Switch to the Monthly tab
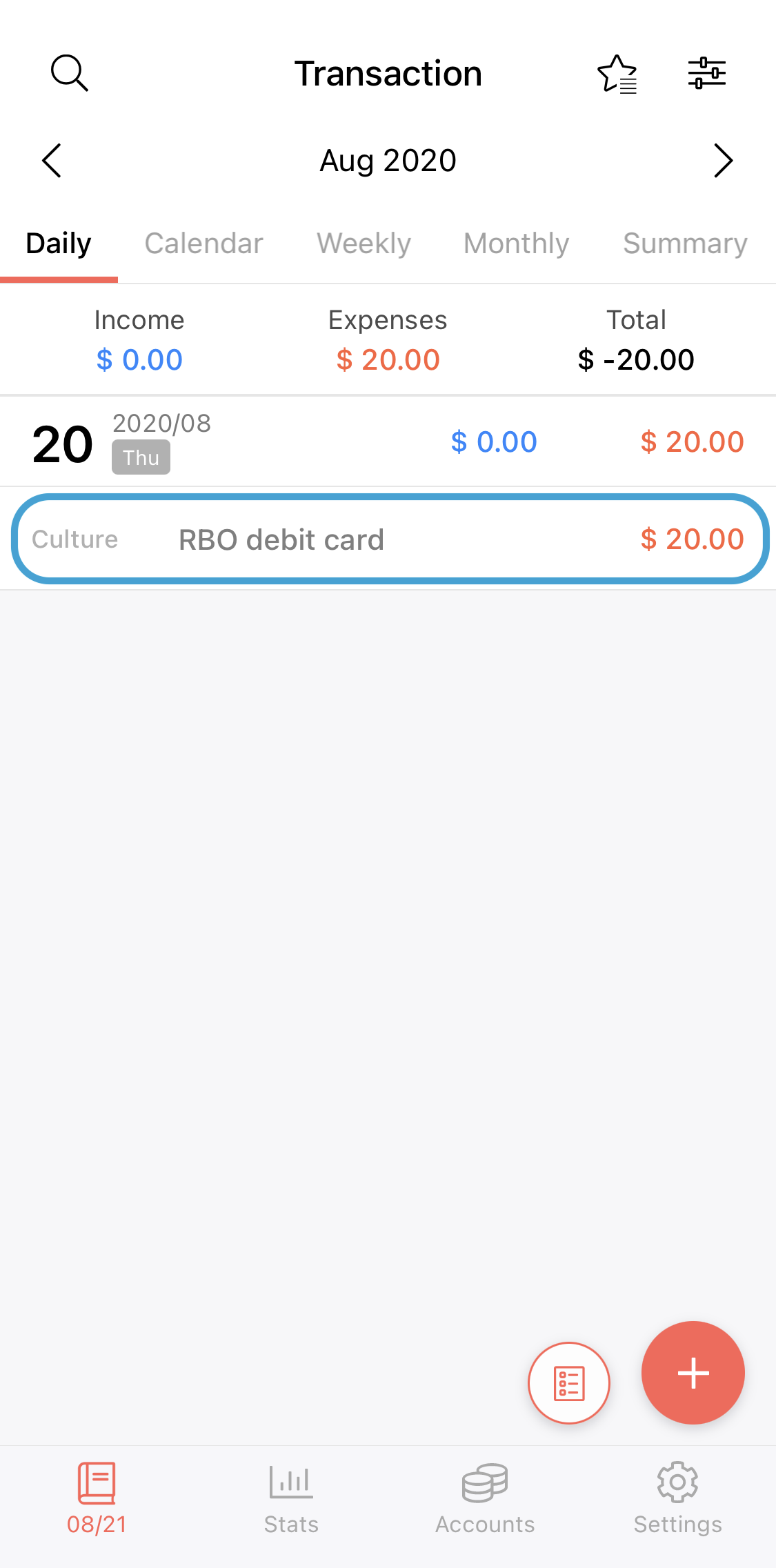This screenshot has height=1568, width=776. pyautogui.click(x=516, y=244)
